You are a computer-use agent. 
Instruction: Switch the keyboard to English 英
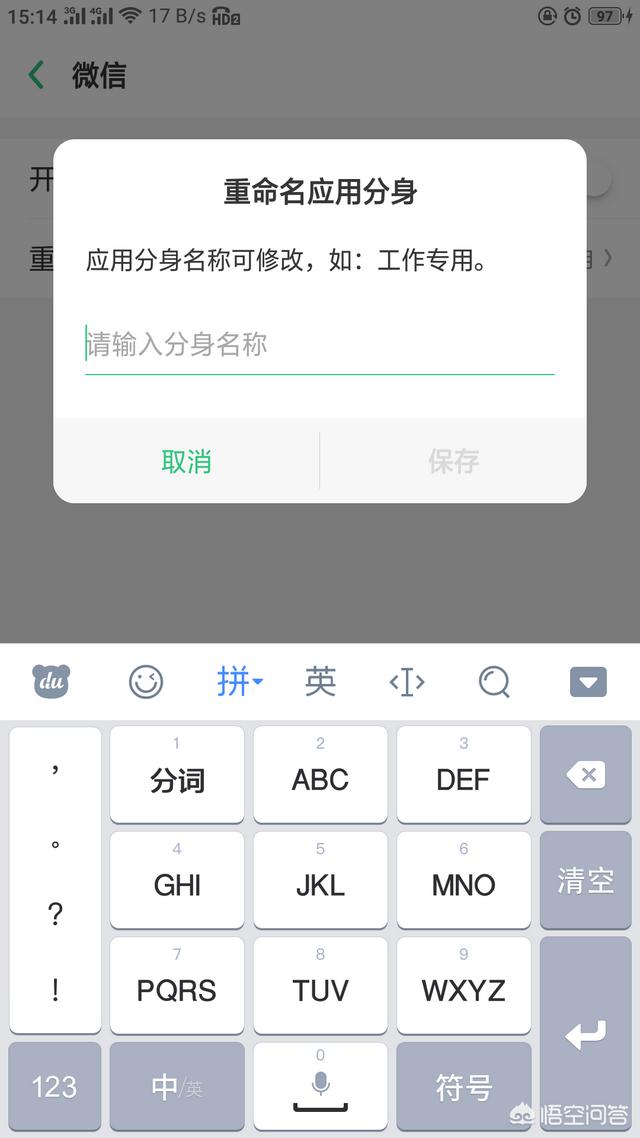point(320,682)
